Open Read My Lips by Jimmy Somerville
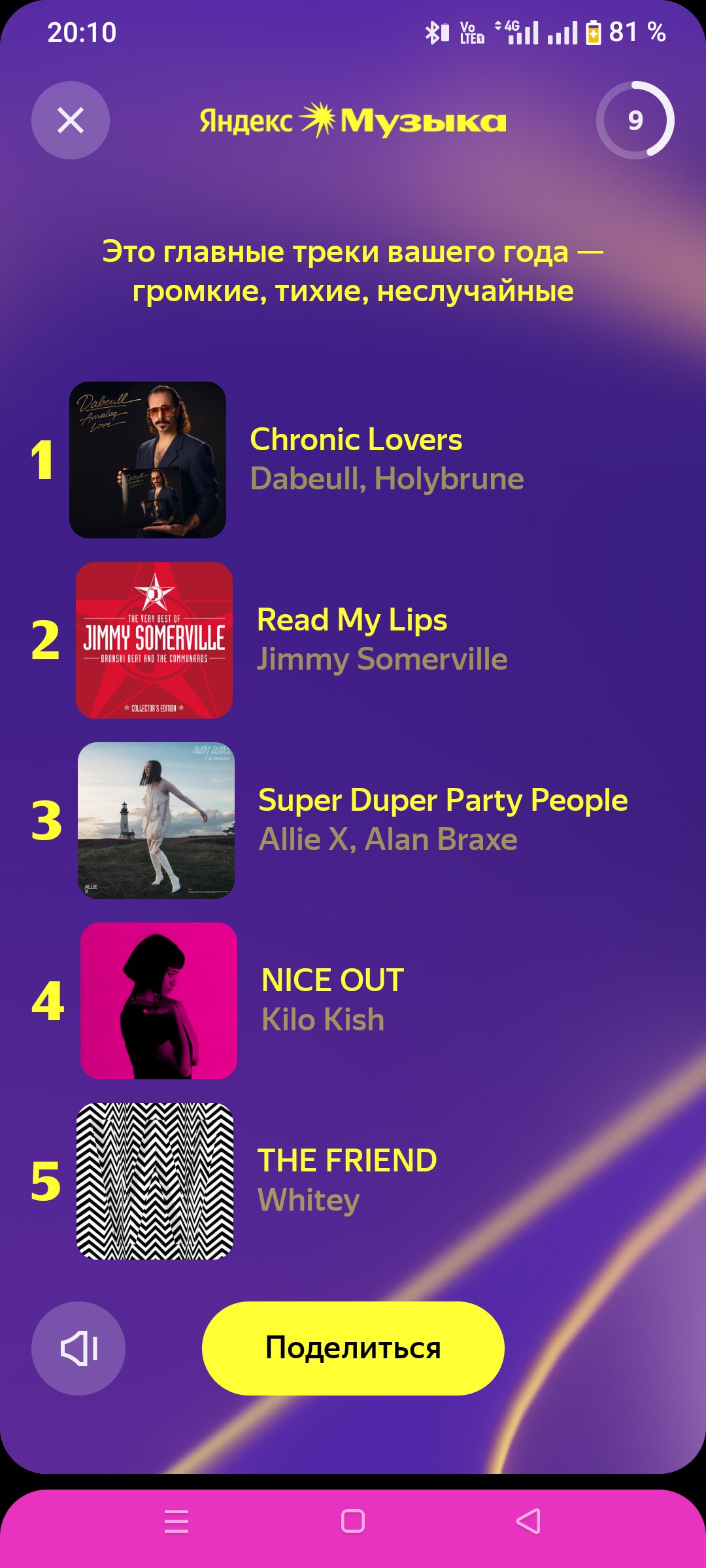Screen dimensions: 706x1568 [x=352, y=639]
